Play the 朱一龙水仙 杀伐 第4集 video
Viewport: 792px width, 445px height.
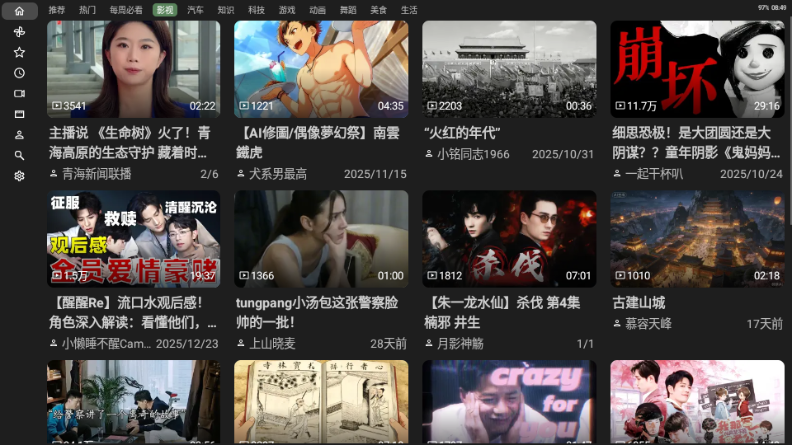pyautogui.click(x=509, y=239)
